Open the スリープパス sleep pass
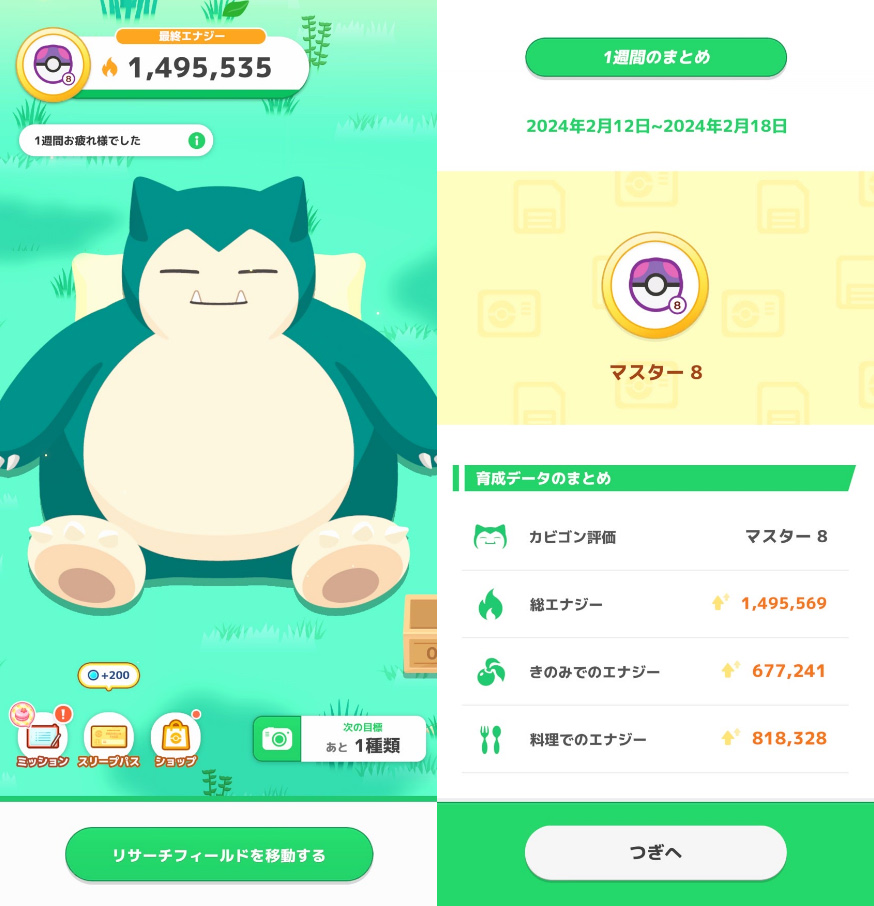874x906 pixels. (x=108, y=739)
